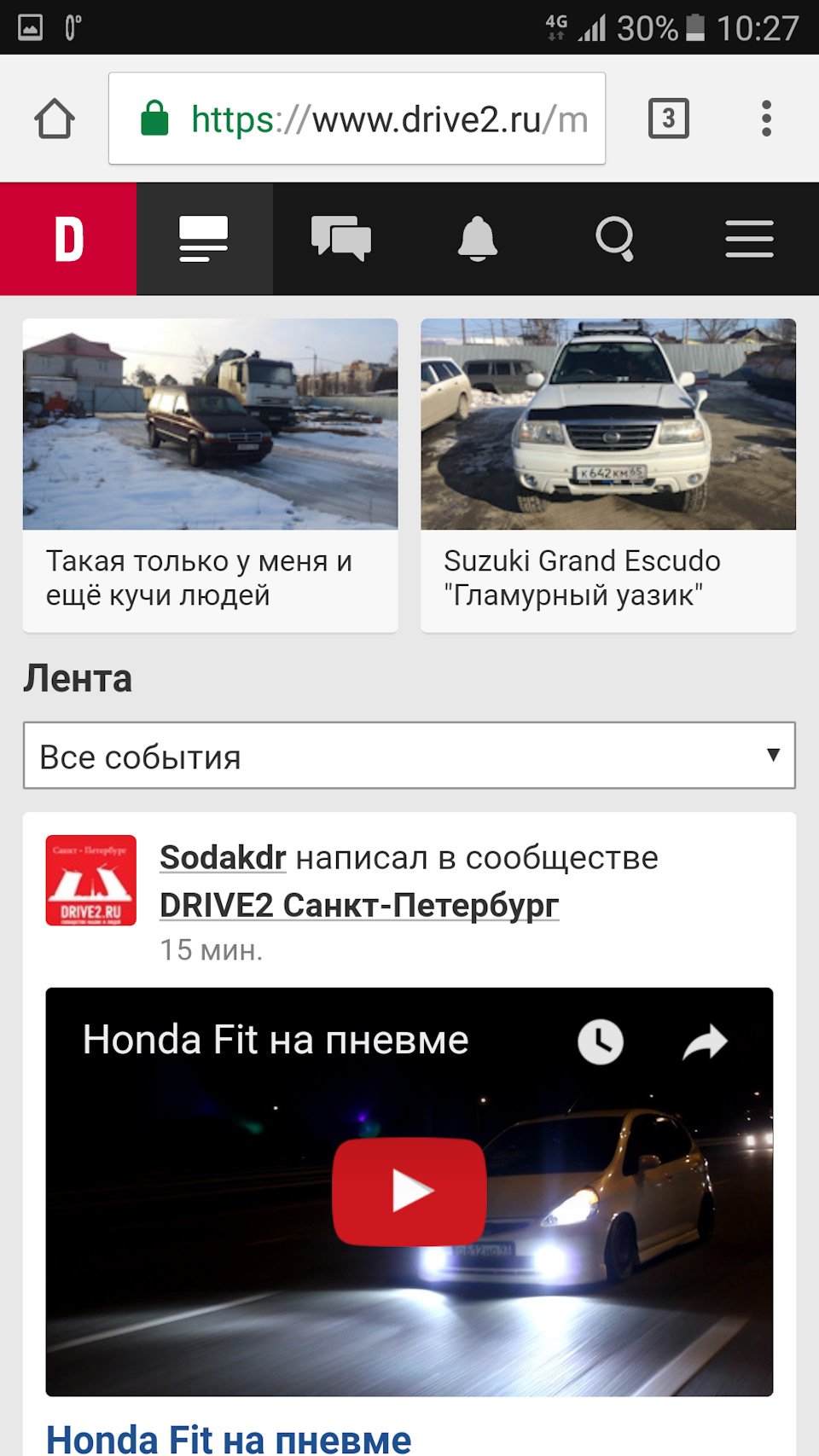Open site search

pos(614,239)
